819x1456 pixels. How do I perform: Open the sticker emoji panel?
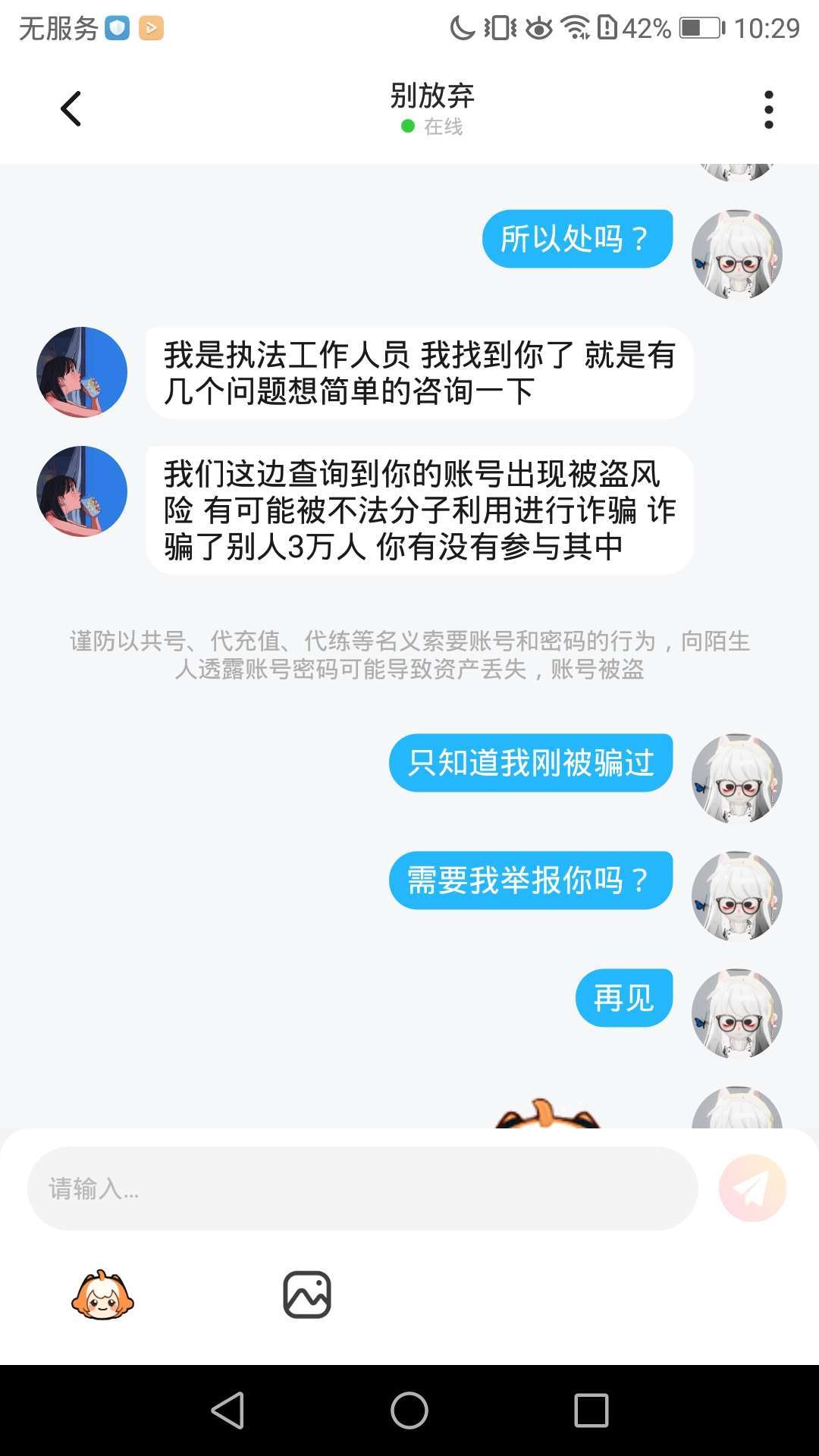coord(102,1295)
